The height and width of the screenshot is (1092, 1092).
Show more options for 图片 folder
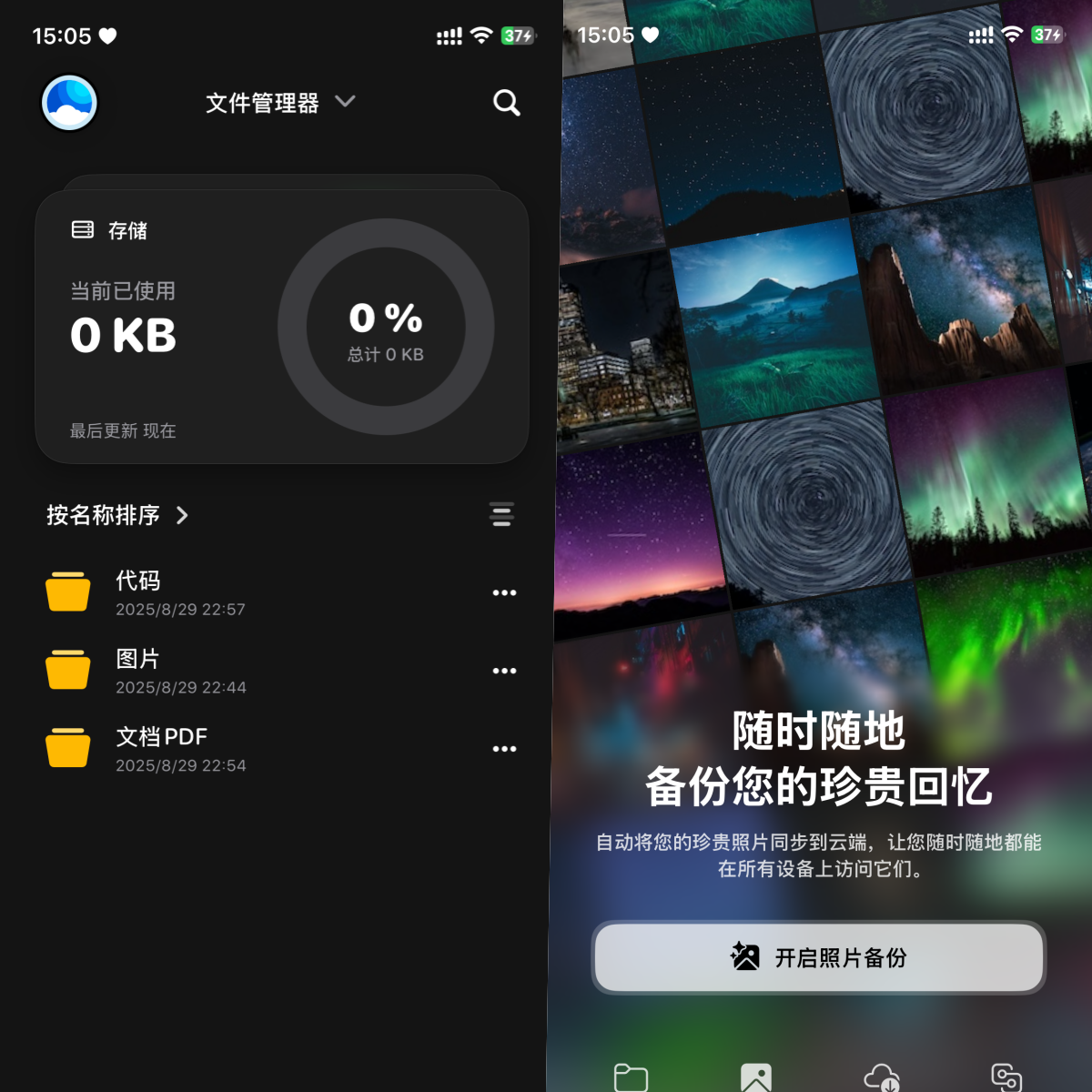(504, 671)
